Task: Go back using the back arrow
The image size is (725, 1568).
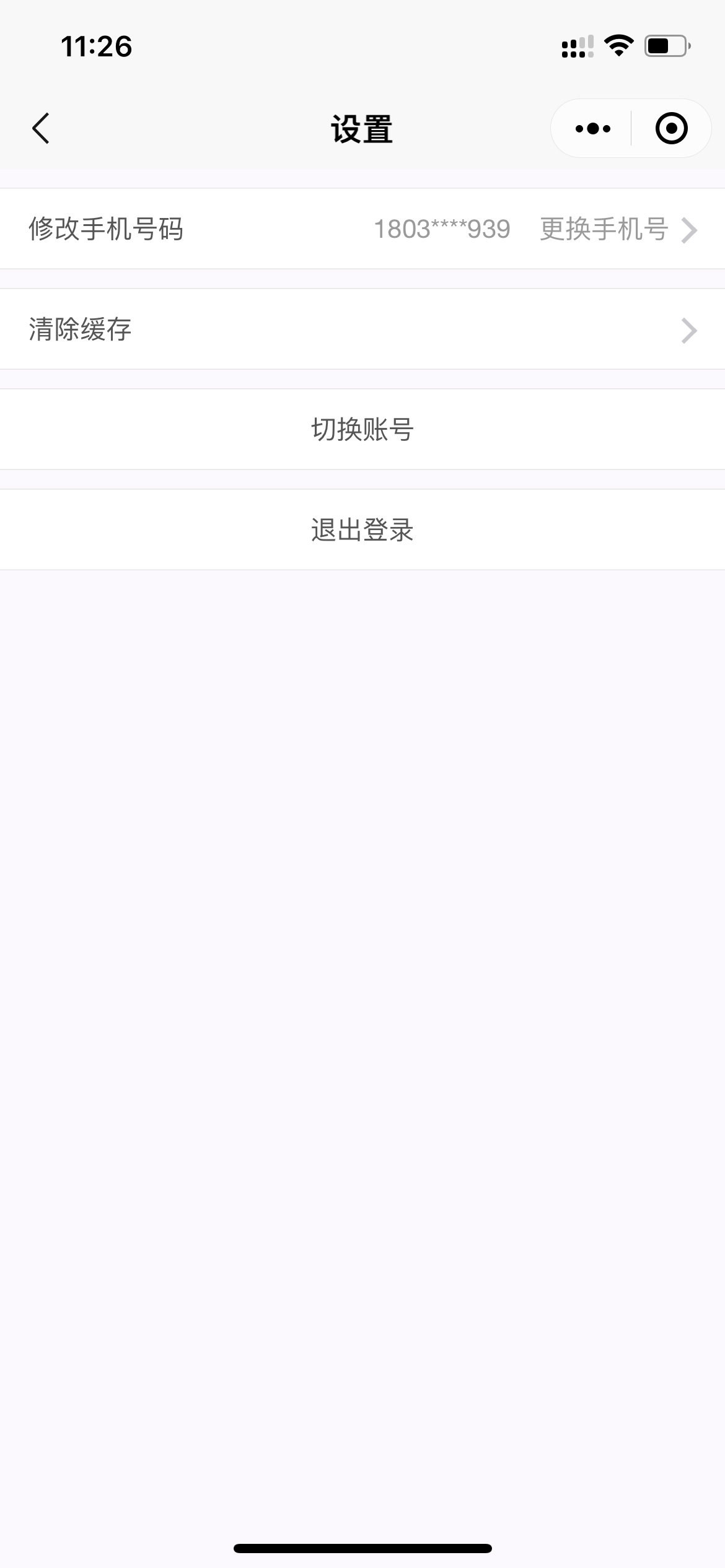Action: click(41, 129)
